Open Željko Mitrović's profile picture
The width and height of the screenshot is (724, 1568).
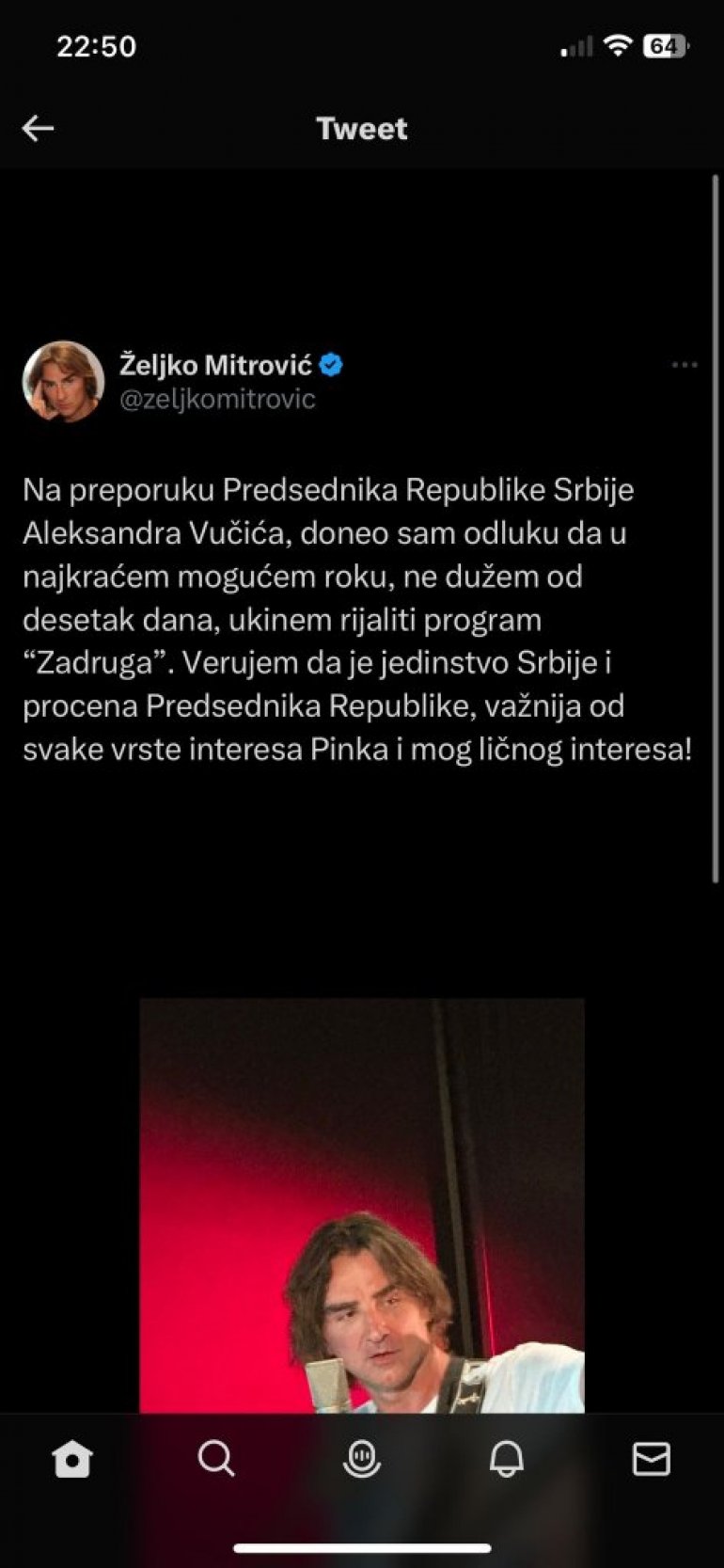pyautogui.click(x=63, y=381)
